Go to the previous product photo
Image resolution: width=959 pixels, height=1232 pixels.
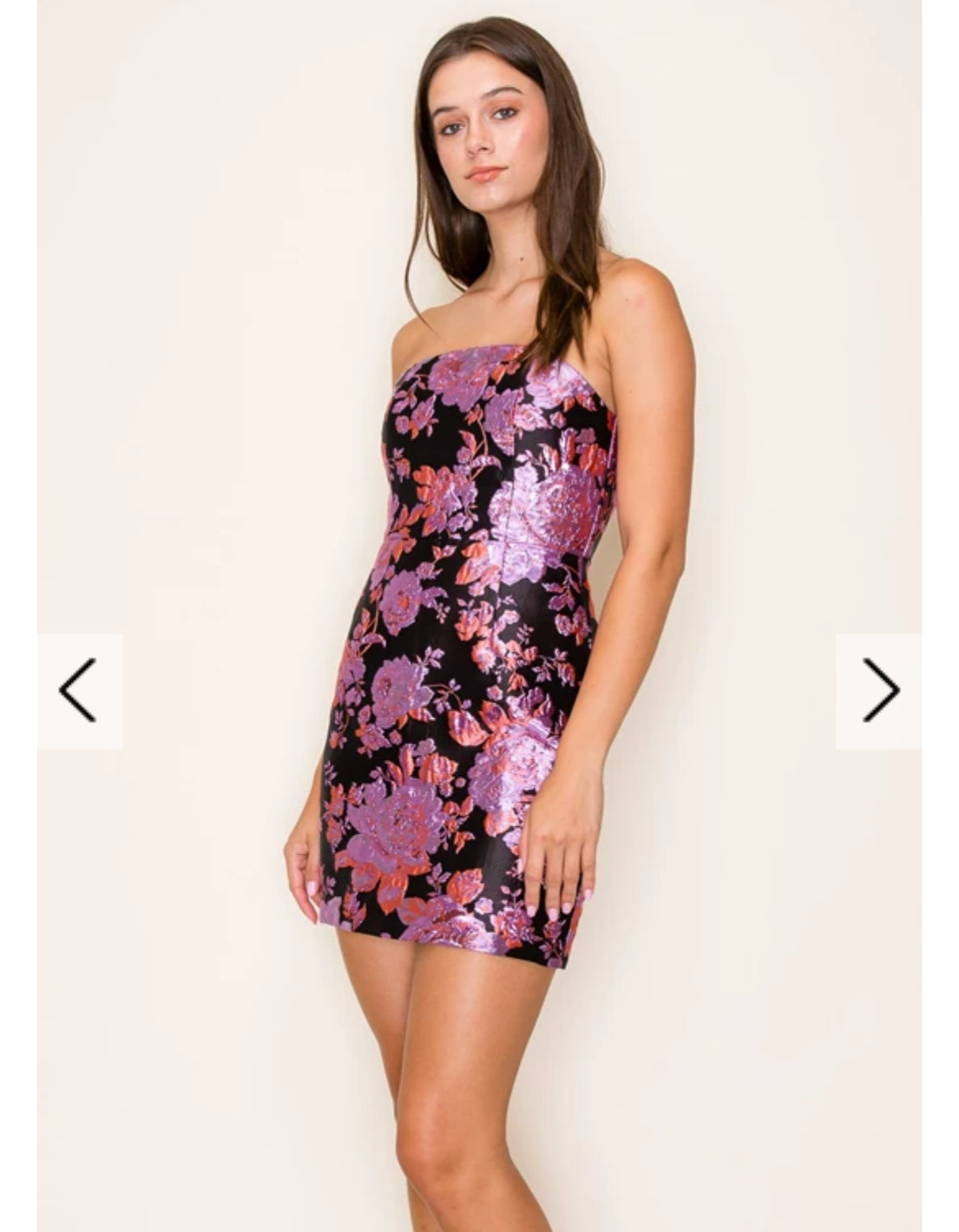point(79,690)
